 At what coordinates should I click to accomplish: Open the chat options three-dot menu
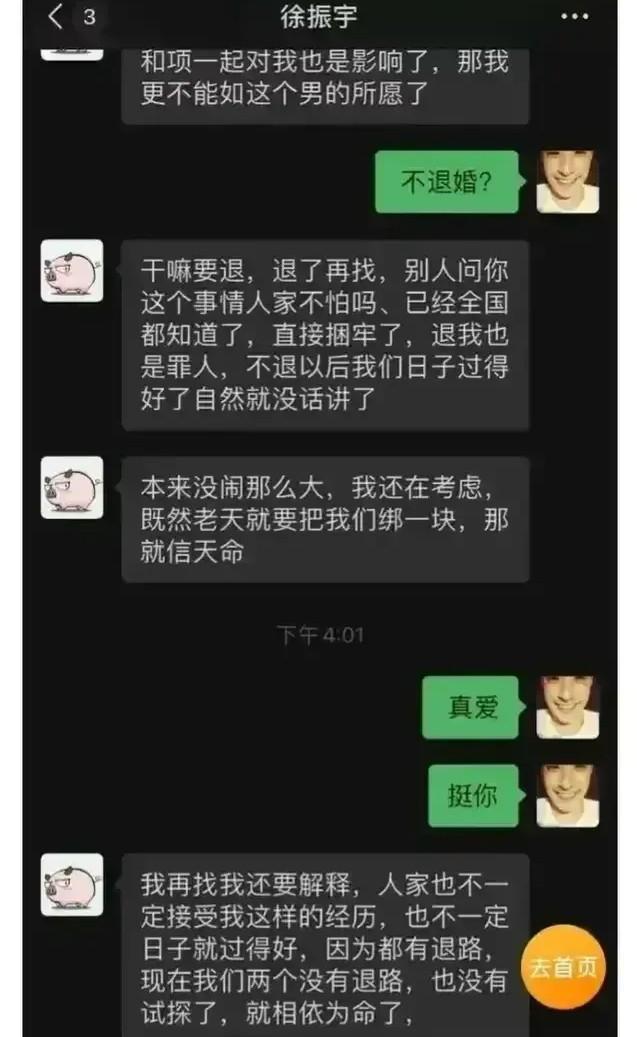[x=575, y=17]
